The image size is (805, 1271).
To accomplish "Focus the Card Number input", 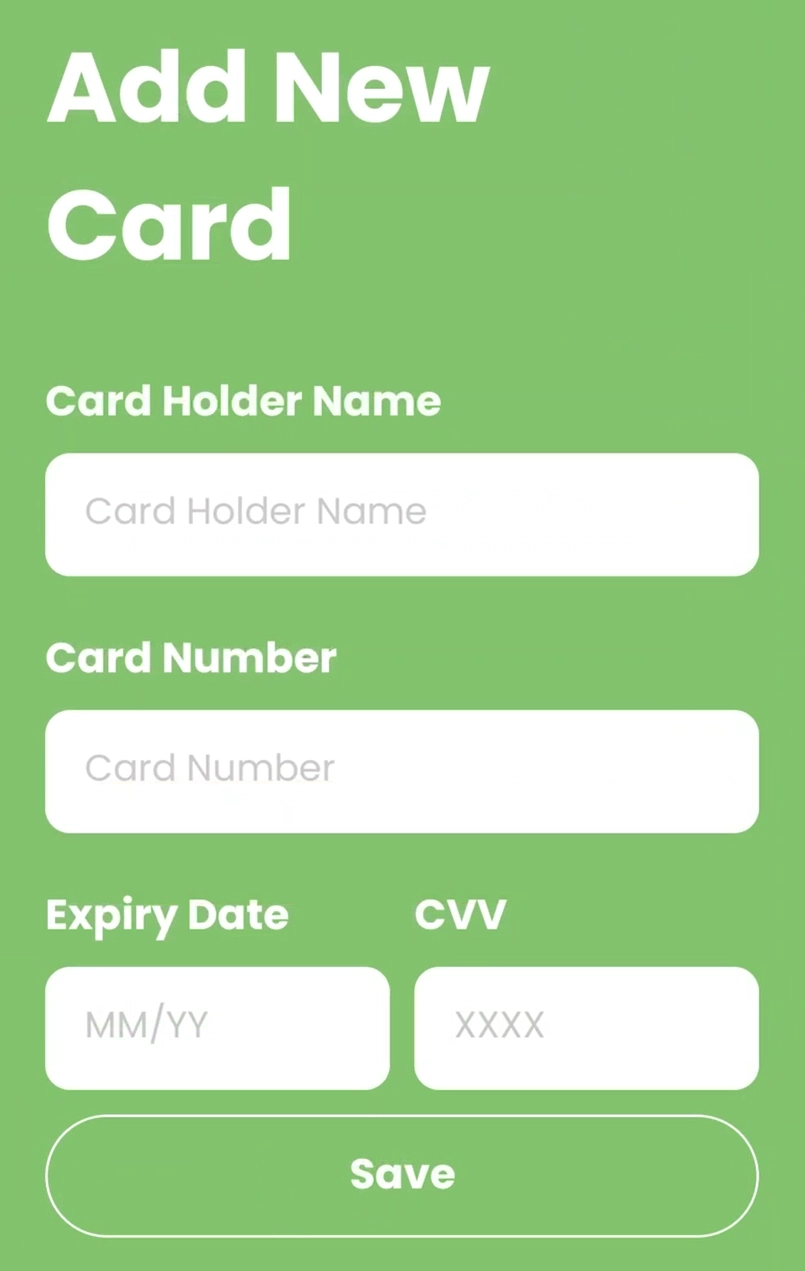I will point(401,771).
